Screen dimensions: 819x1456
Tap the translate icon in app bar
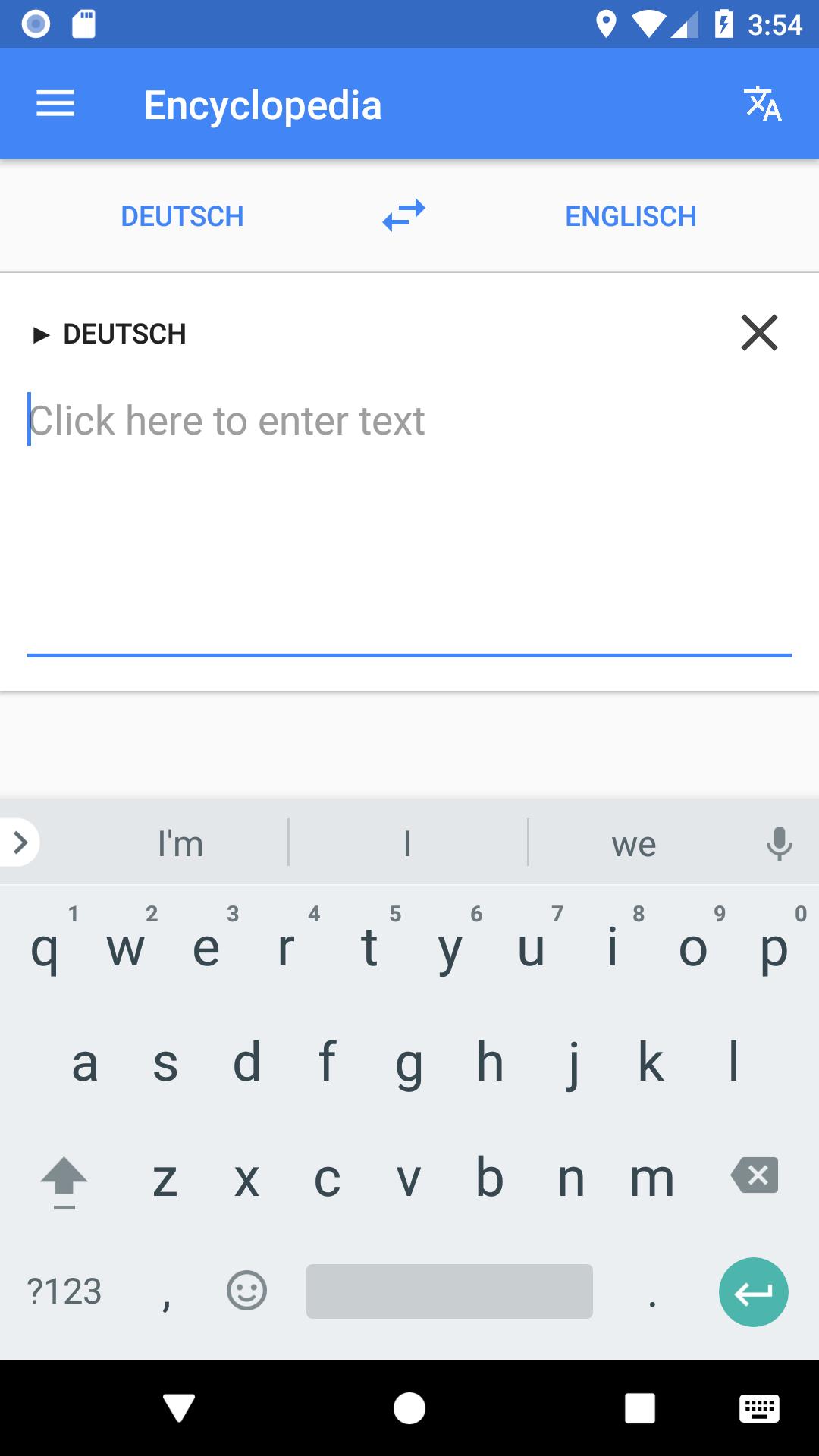(x=762, y=104)
